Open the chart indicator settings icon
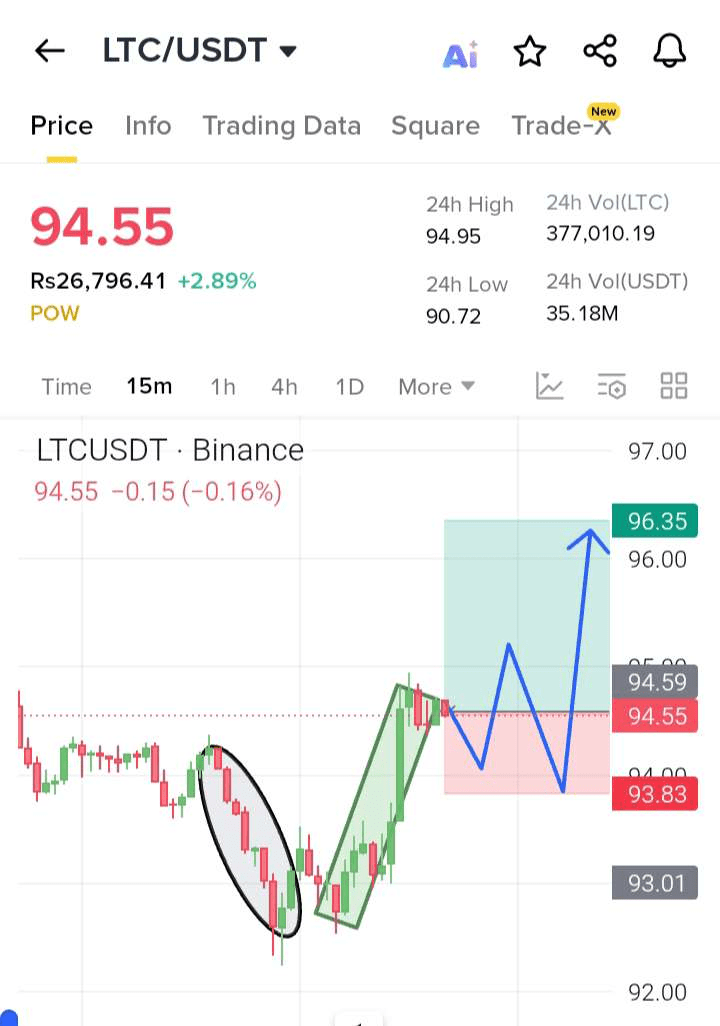The height and width of the screenshot is (1026, 720). pyautogui.click(x=611, y=386)
